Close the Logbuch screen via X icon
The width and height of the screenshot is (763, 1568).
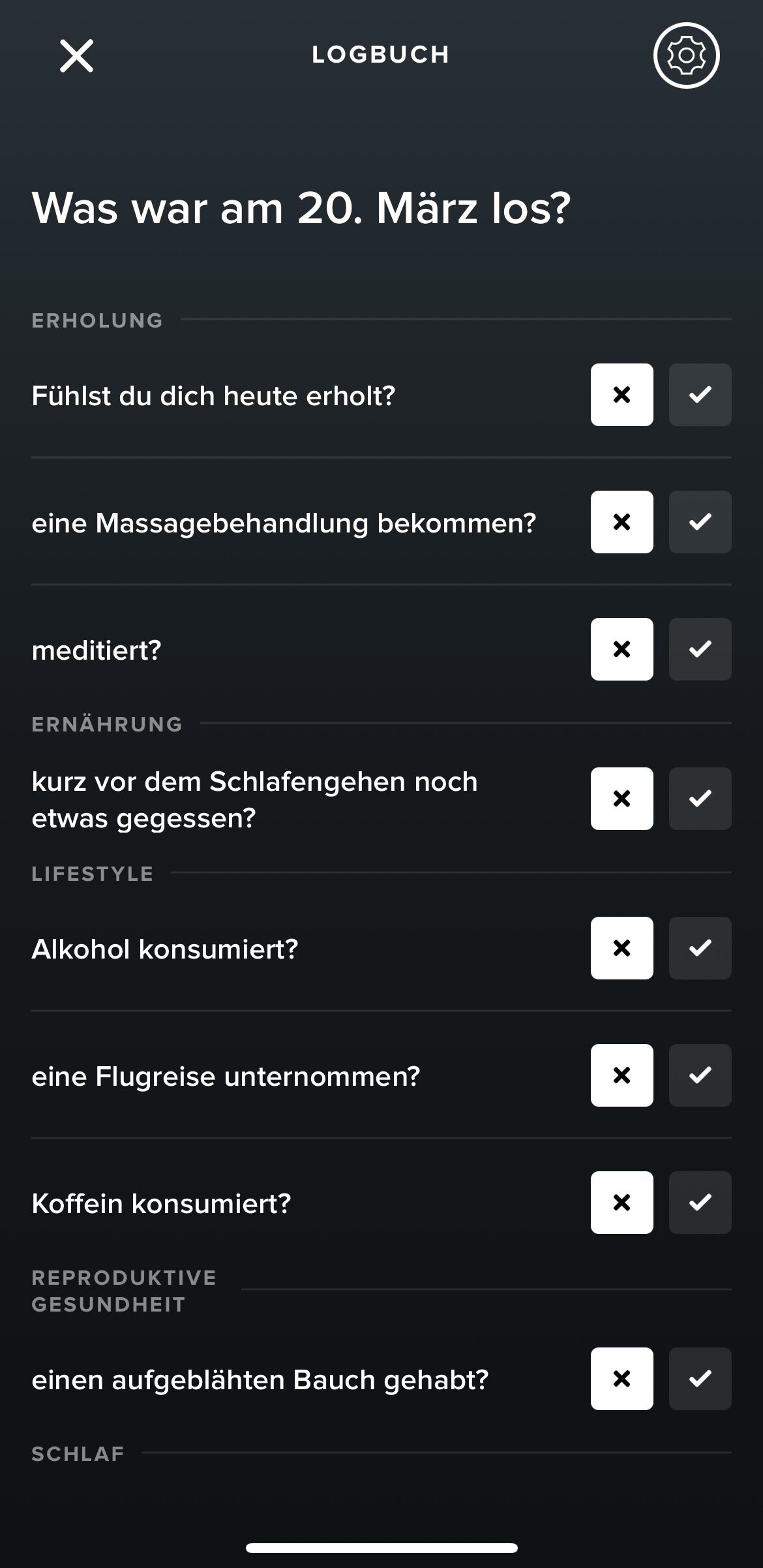click(x=76, y=57)
